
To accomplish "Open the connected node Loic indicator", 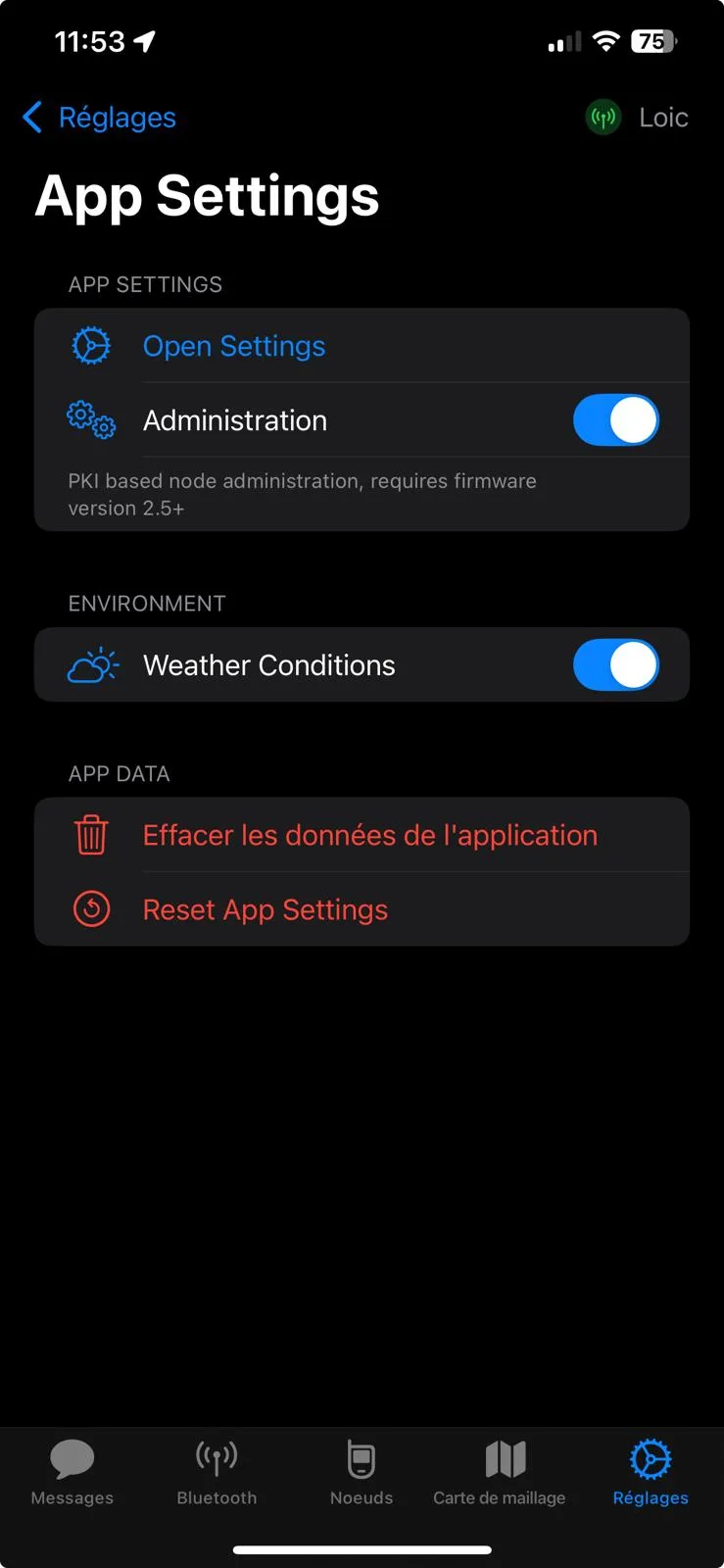I will (637, 118).
